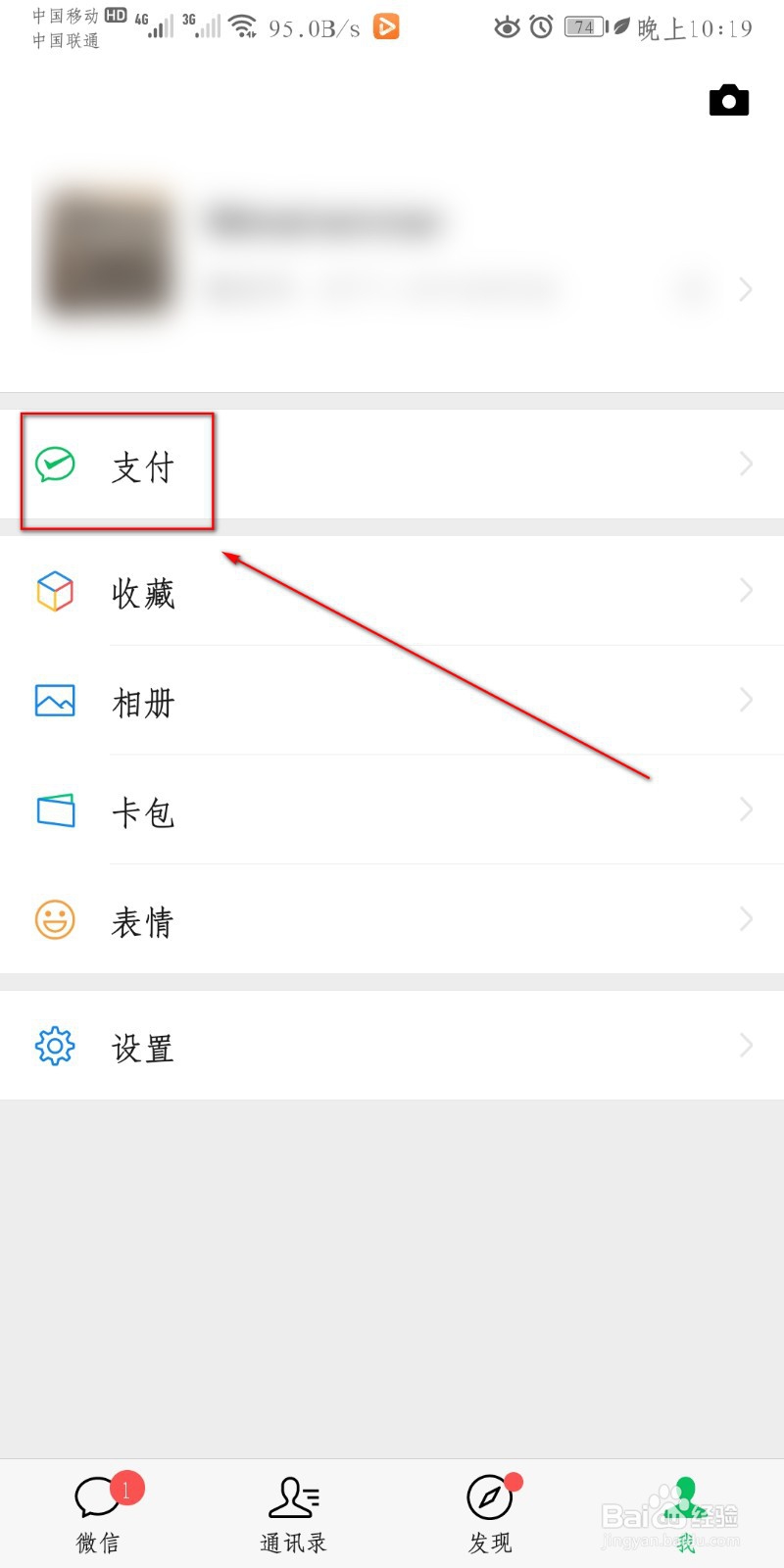This screenshot has height=1568, width=784.
Task: Tap the alarm clock status bar icon
Action: [x=541, y=26]
